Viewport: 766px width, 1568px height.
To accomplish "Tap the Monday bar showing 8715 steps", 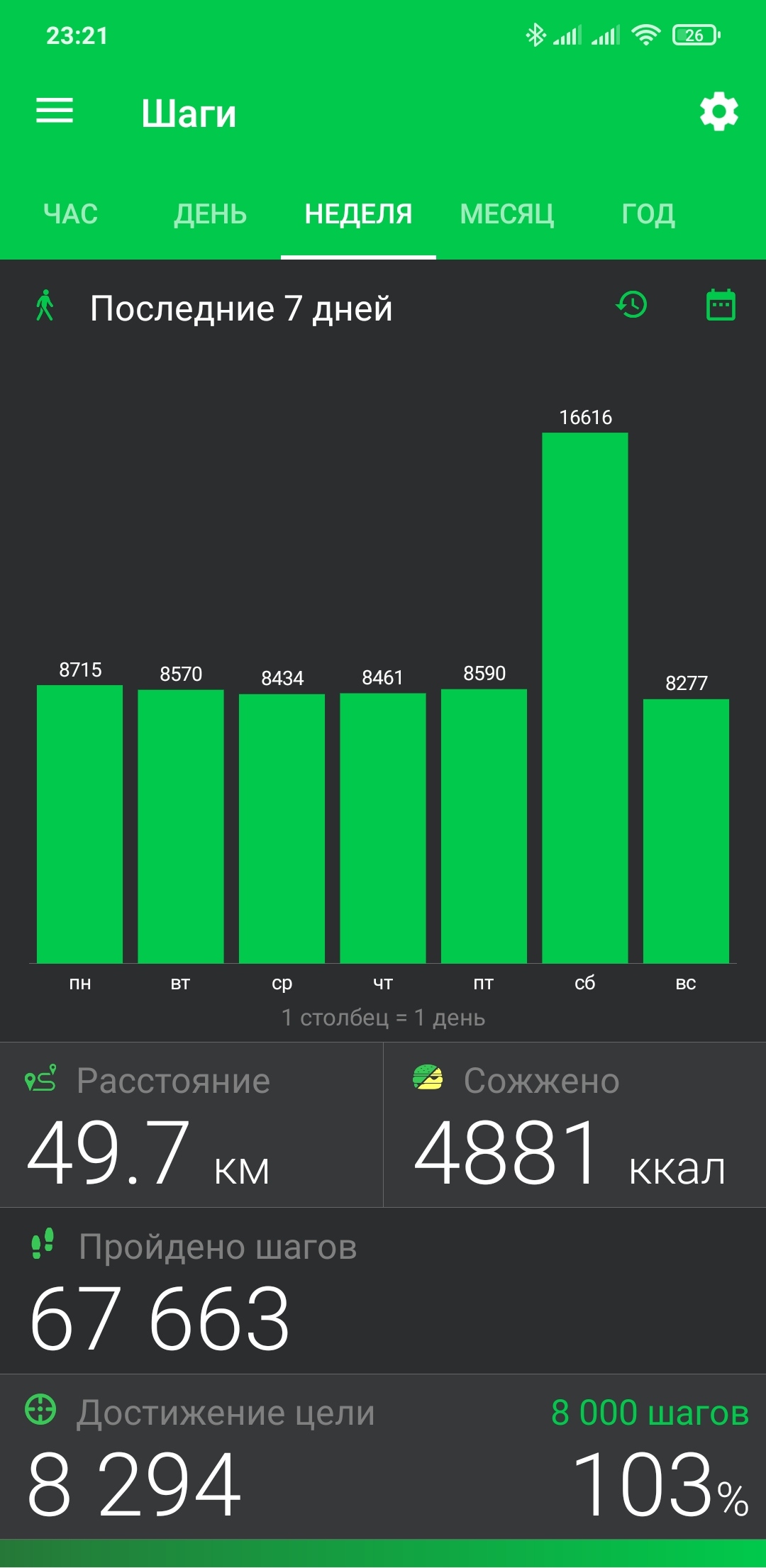I will click(x=79, y=824).
